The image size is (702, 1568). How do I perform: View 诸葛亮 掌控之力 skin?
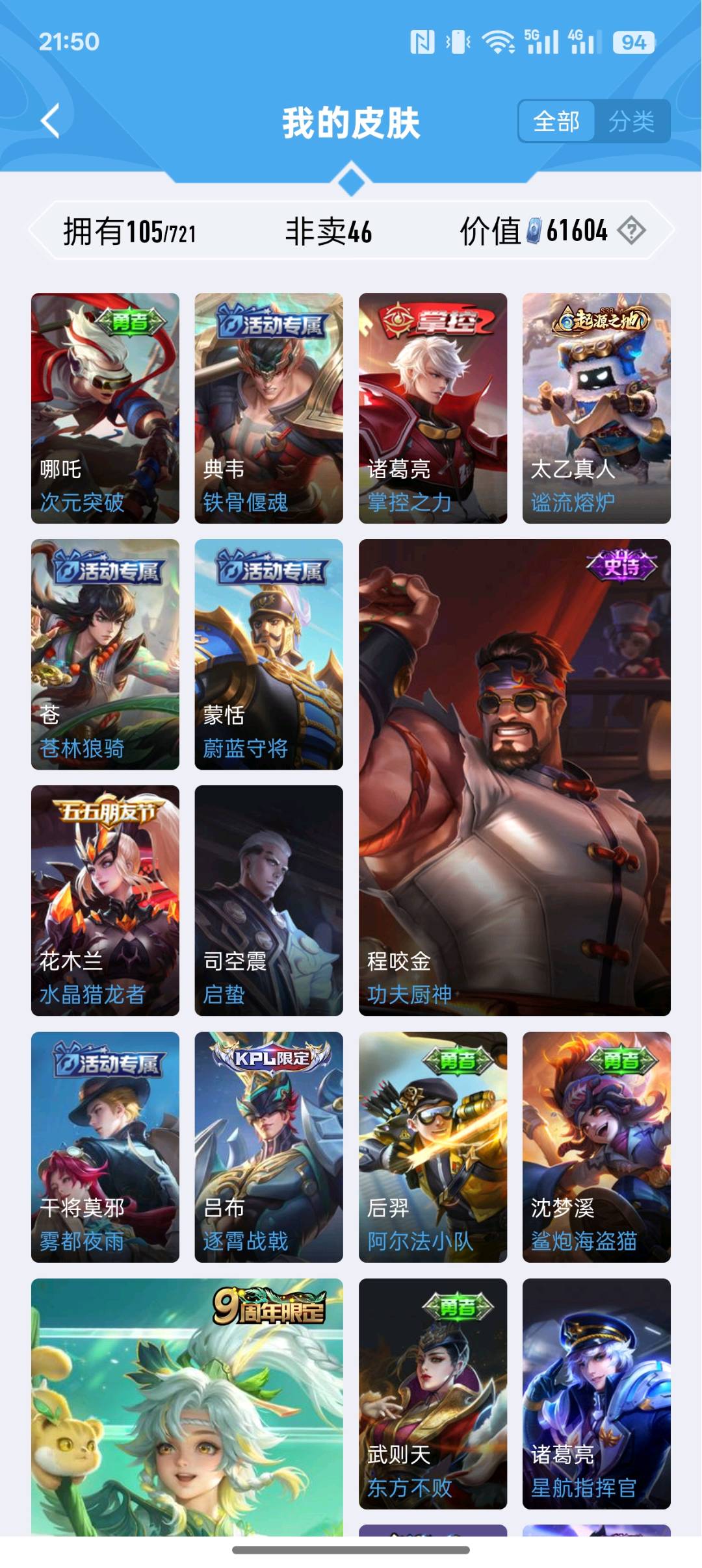(432, 408)
